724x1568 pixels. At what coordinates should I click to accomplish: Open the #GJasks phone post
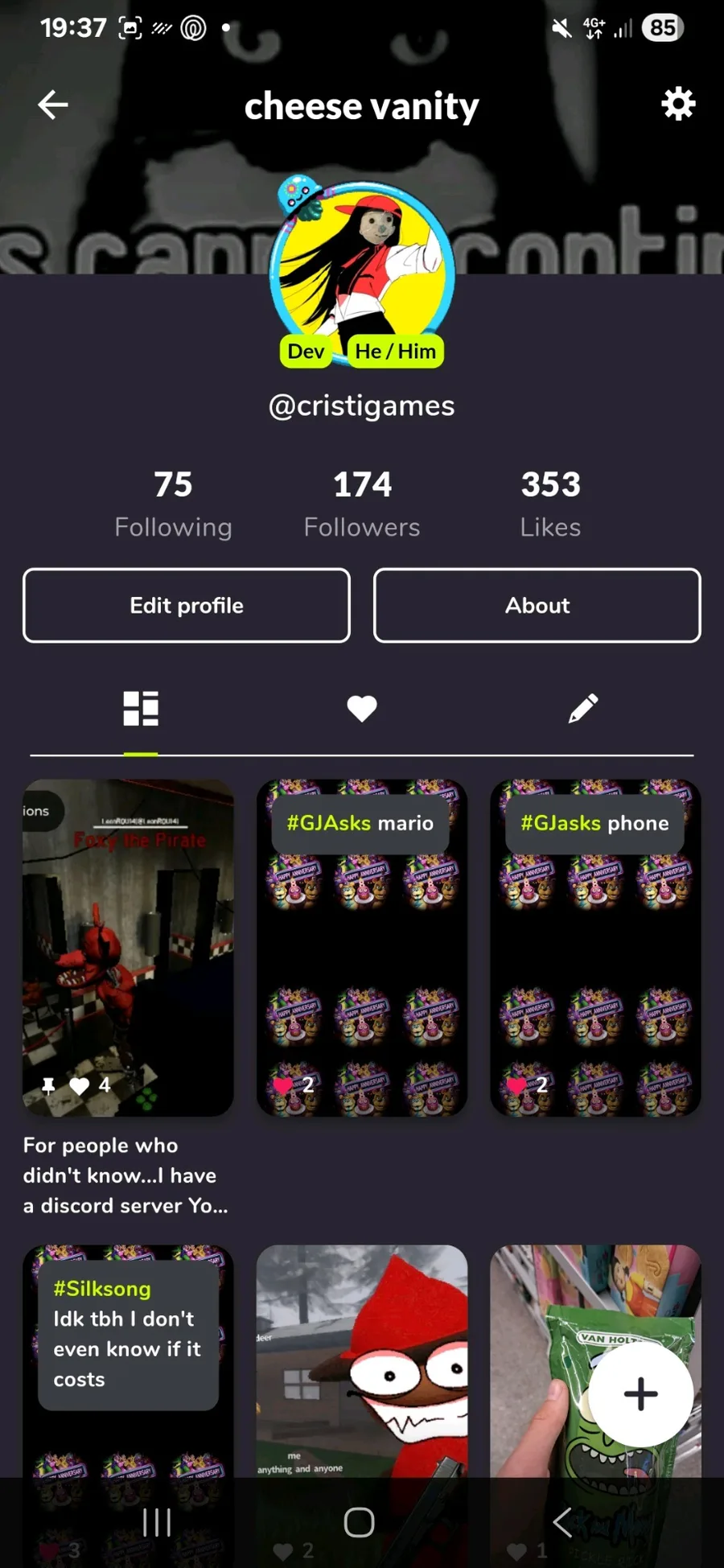(x=595, y=947)
